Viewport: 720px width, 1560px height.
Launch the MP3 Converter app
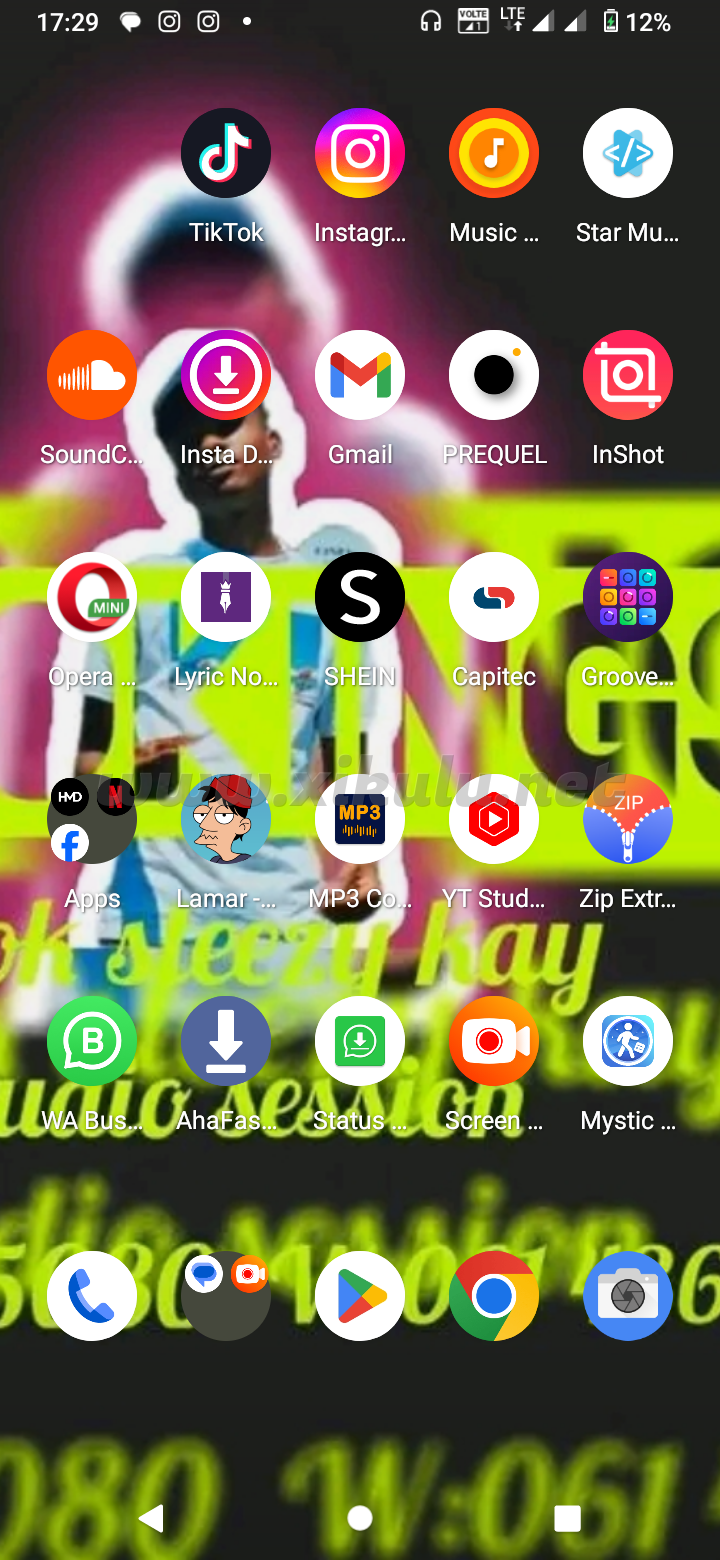[360, 819]
